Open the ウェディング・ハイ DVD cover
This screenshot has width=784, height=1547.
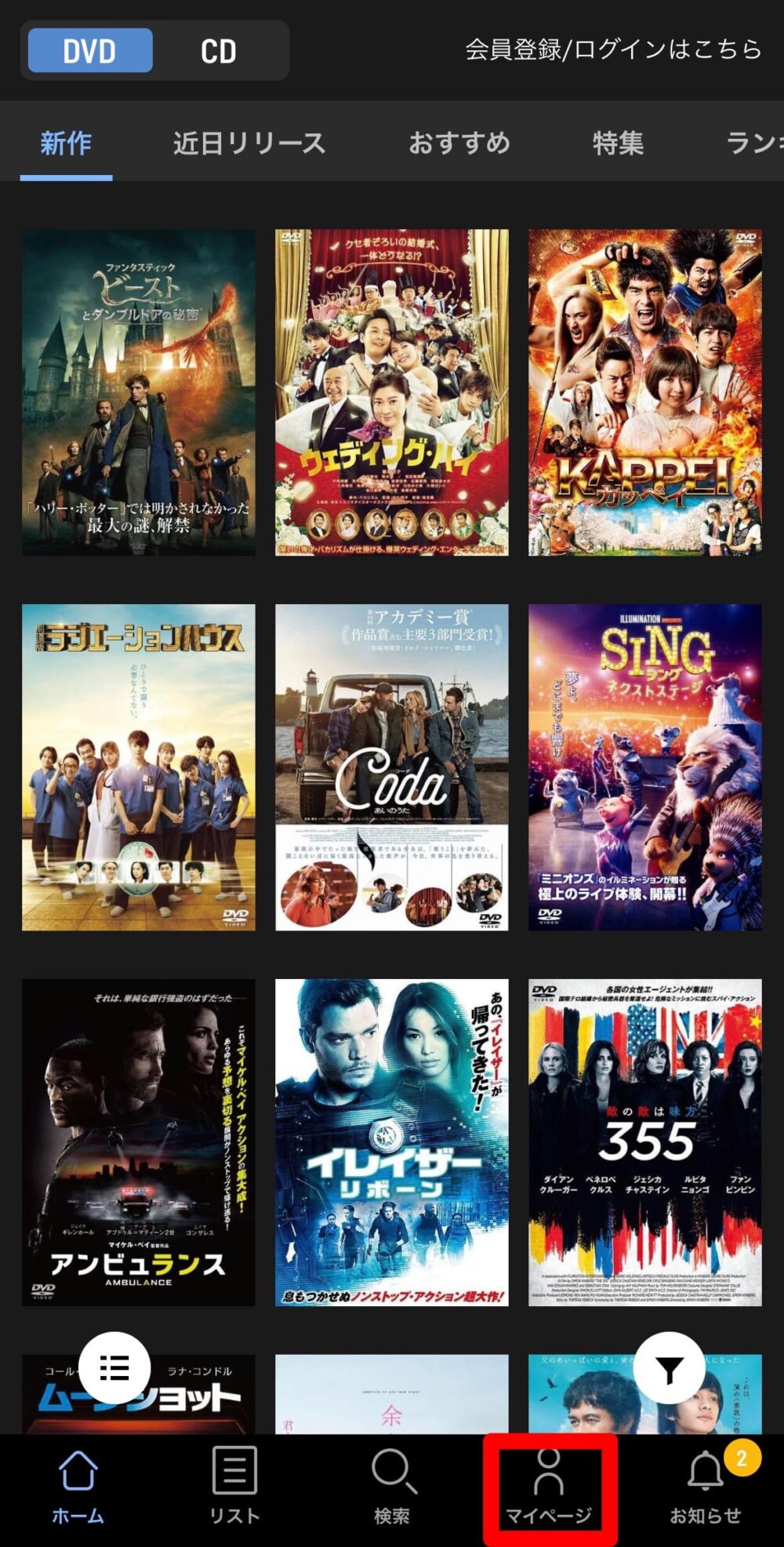point(391,392)
